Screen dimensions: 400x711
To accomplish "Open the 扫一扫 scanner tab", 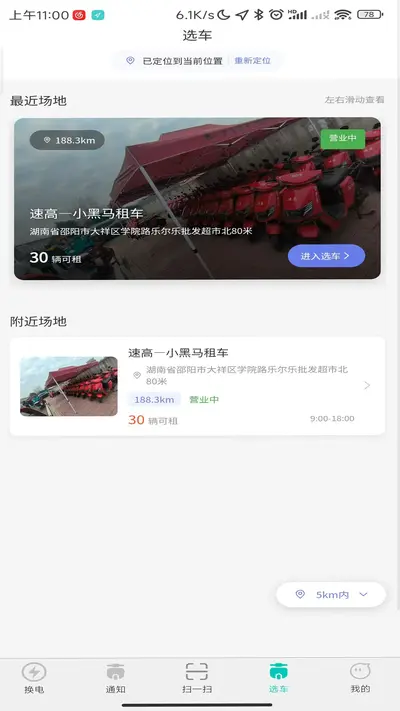I will tap(197, 678).
